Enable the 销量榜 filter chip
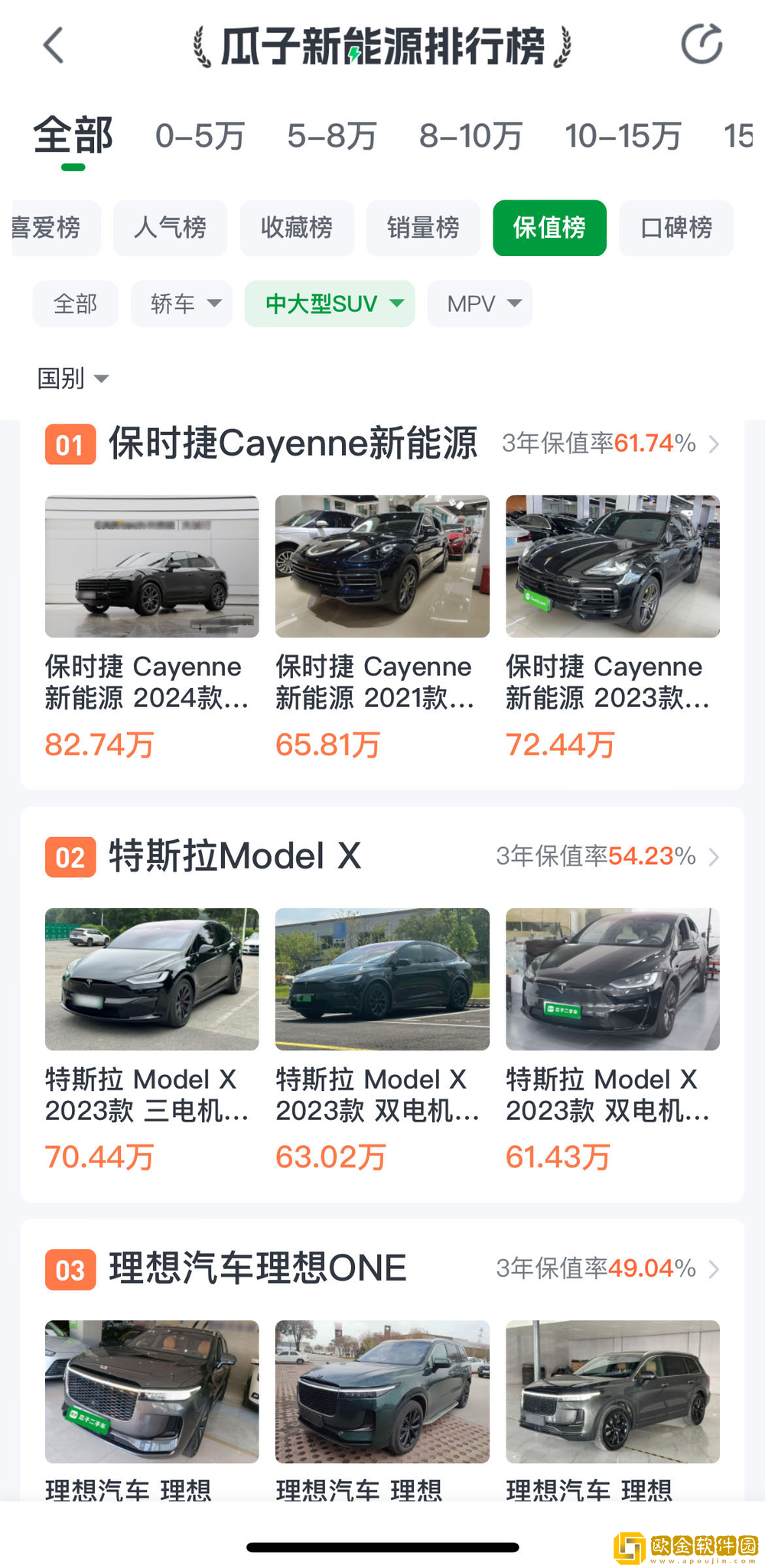The image size is (765, 1568). [x=423, y=228]
